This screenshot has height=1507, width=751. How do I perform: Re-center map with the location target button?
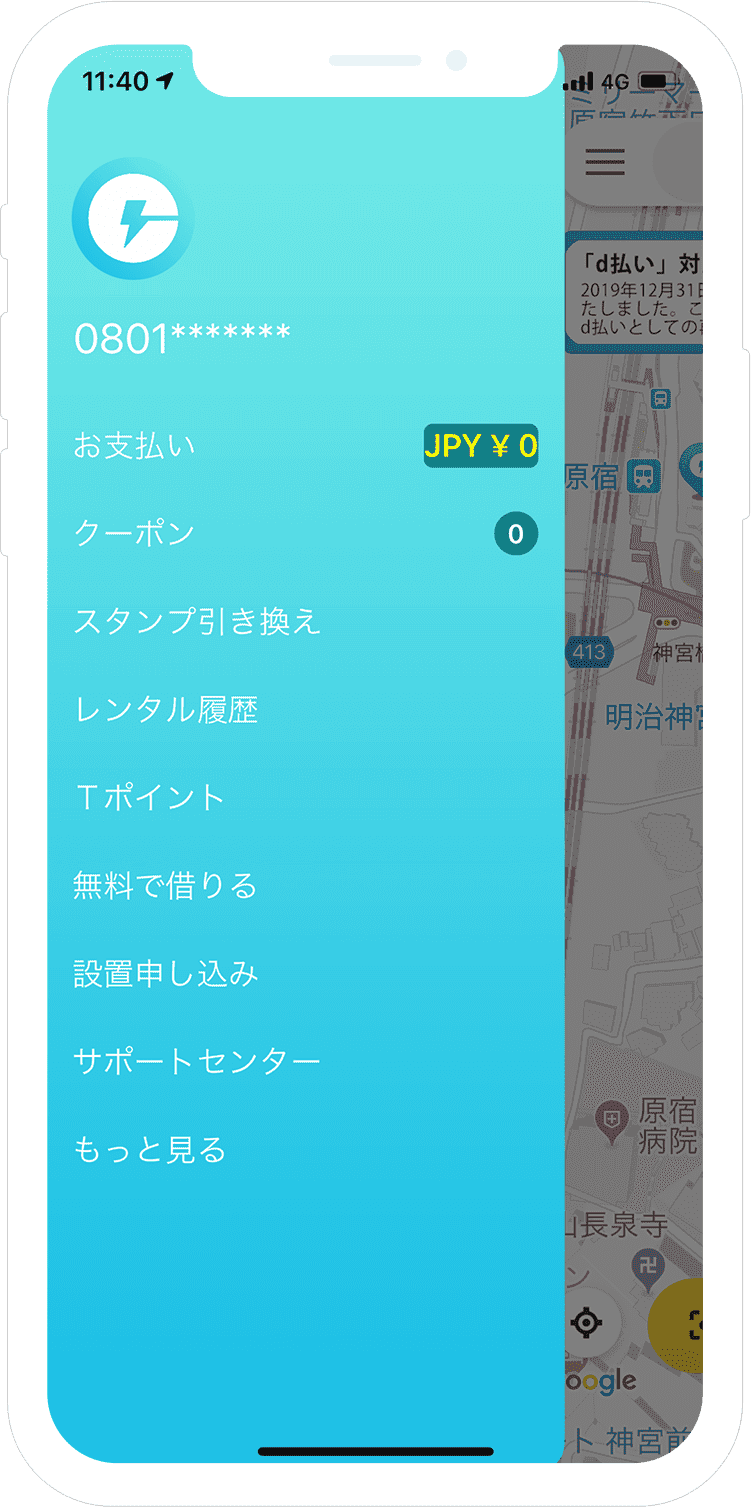[x=586, y=1323]
